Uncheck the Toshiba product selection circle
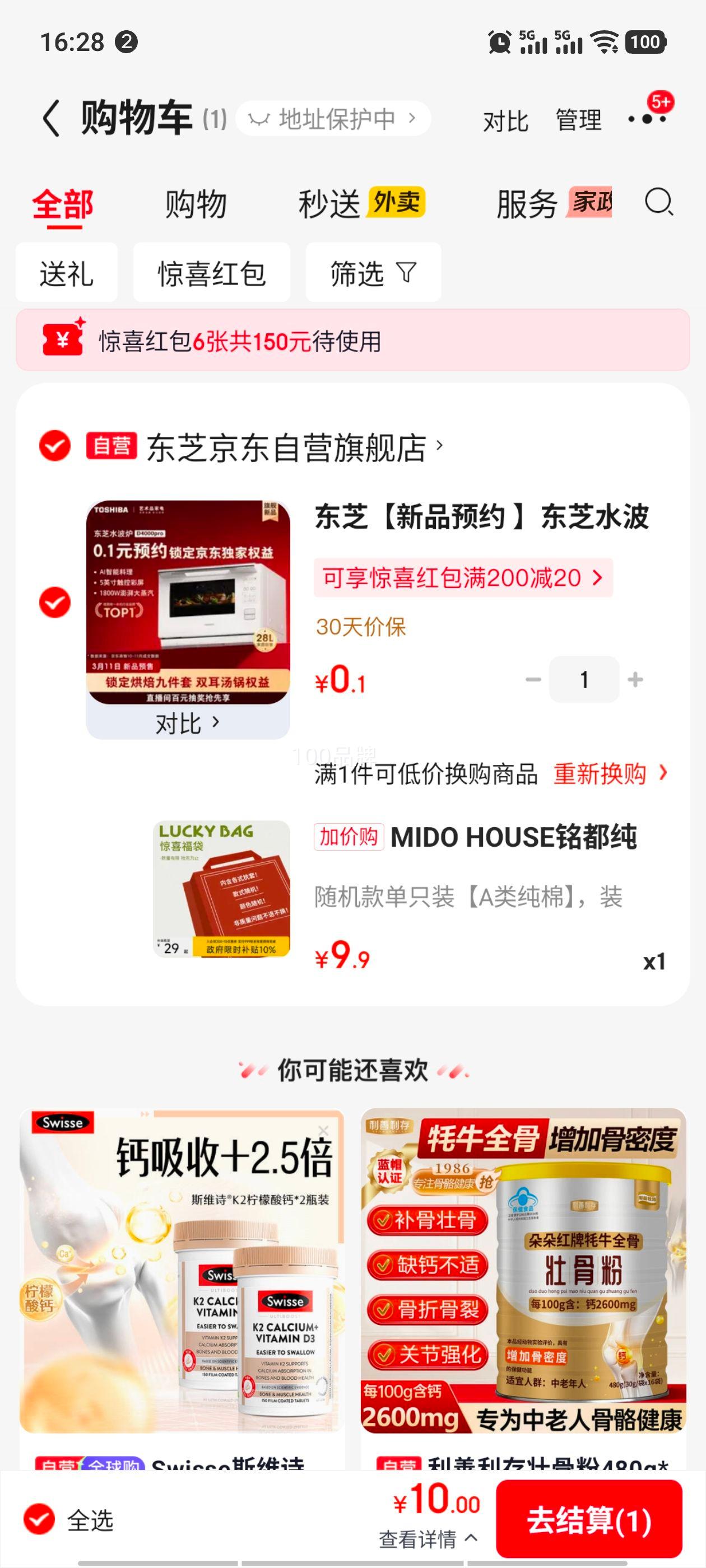The width and height of the screenshot is (706, 1568). click(x=54, y=601)
